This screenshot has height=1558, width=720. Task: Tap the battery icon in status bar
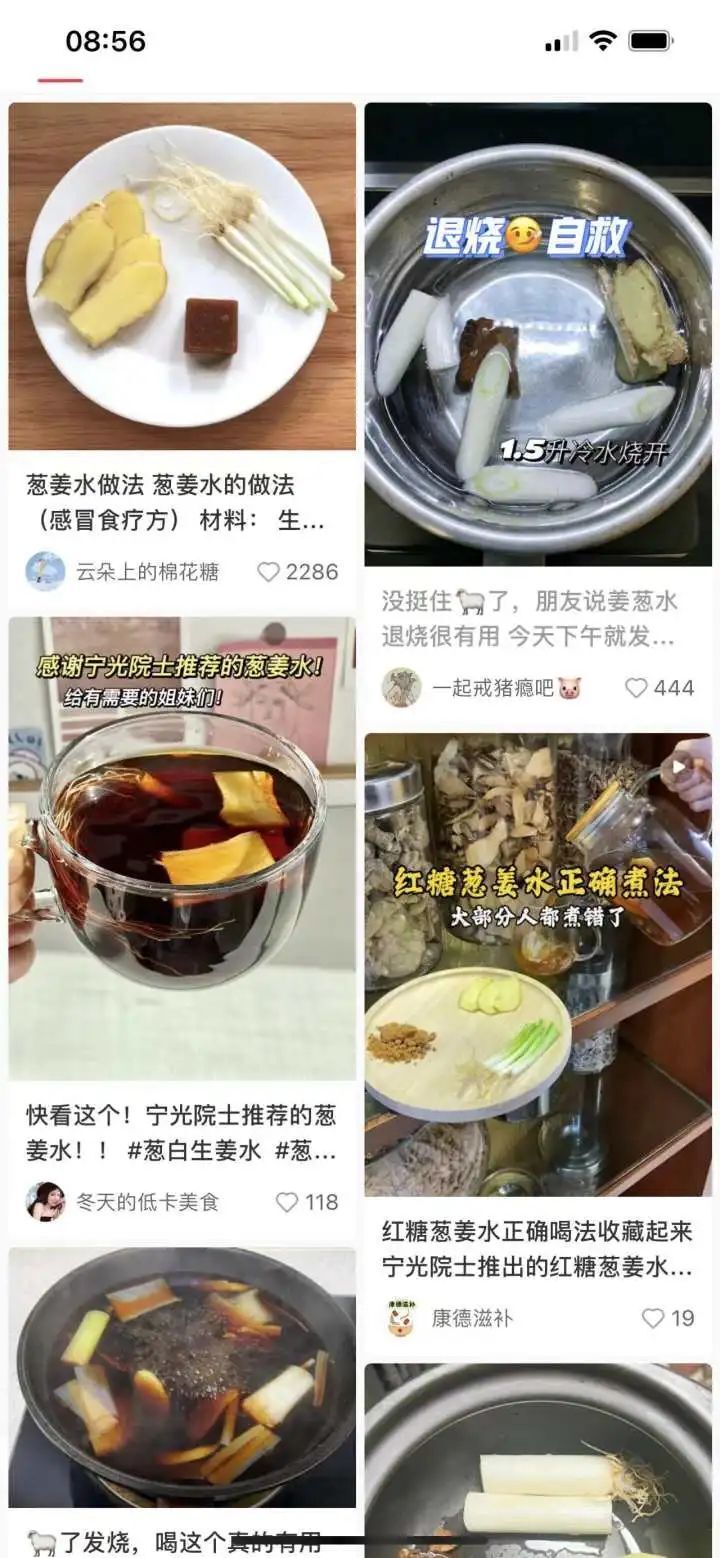tap(649, 41)
